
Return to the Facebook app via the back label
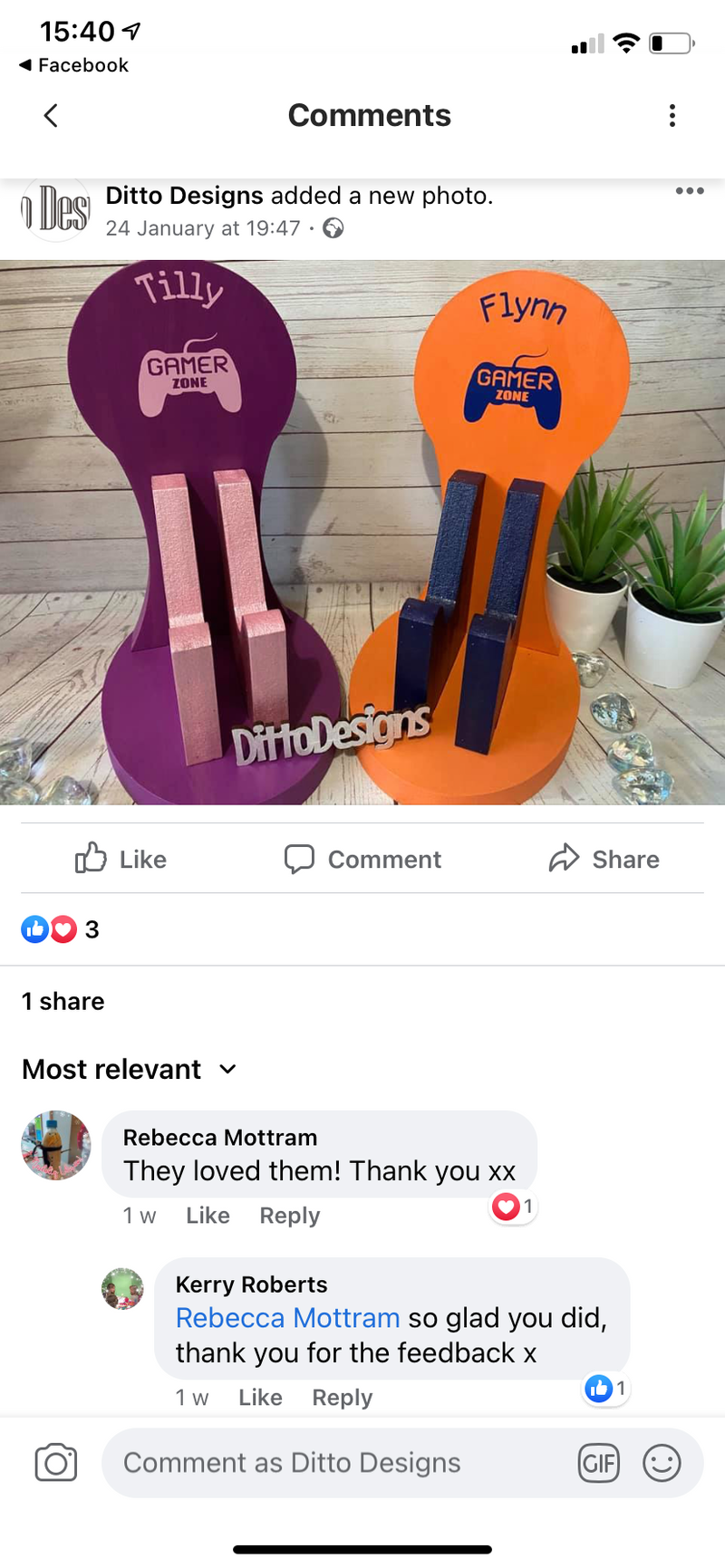coord(73,65)
